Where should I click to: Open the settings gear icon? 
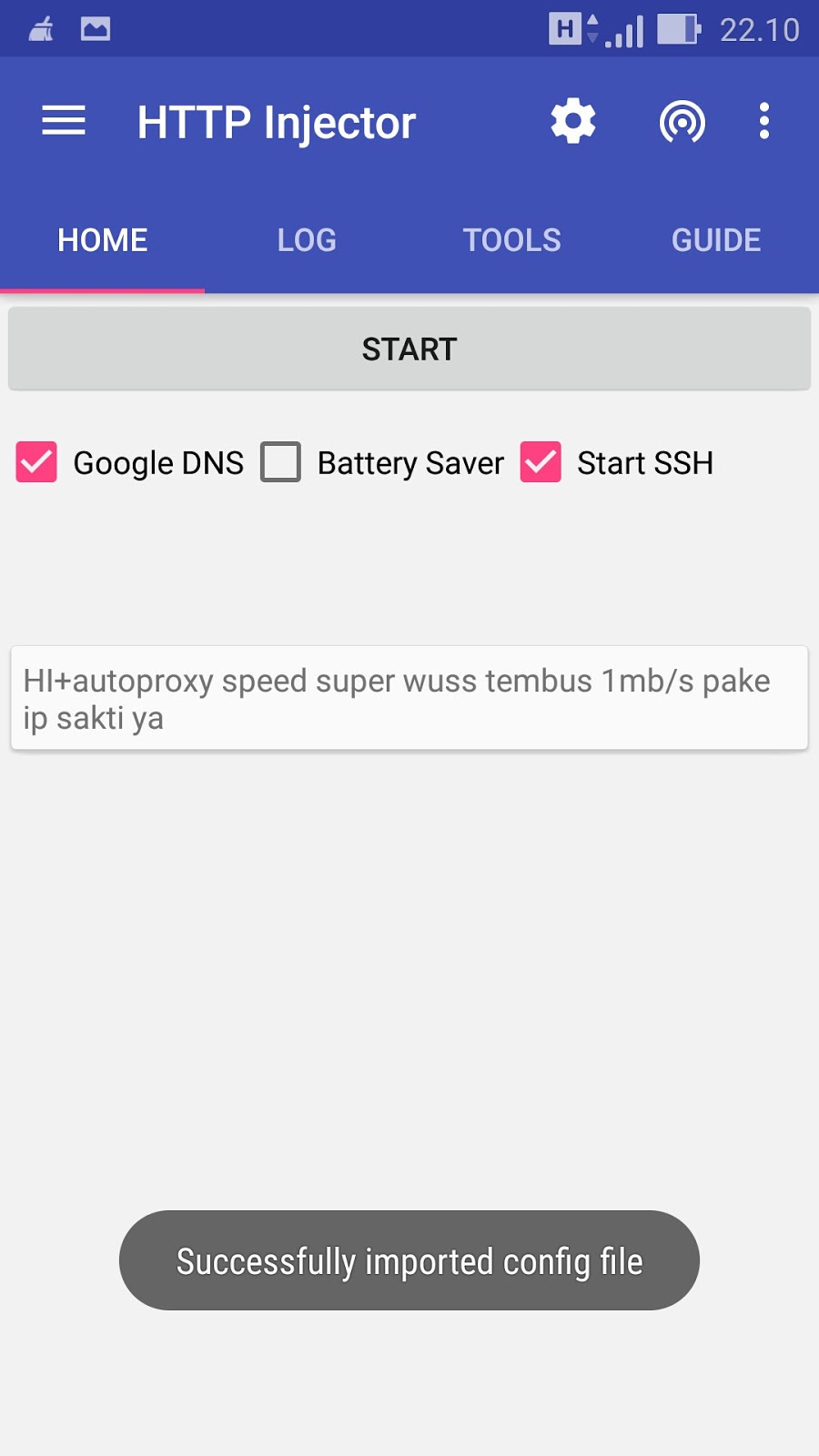coord(573,121)
